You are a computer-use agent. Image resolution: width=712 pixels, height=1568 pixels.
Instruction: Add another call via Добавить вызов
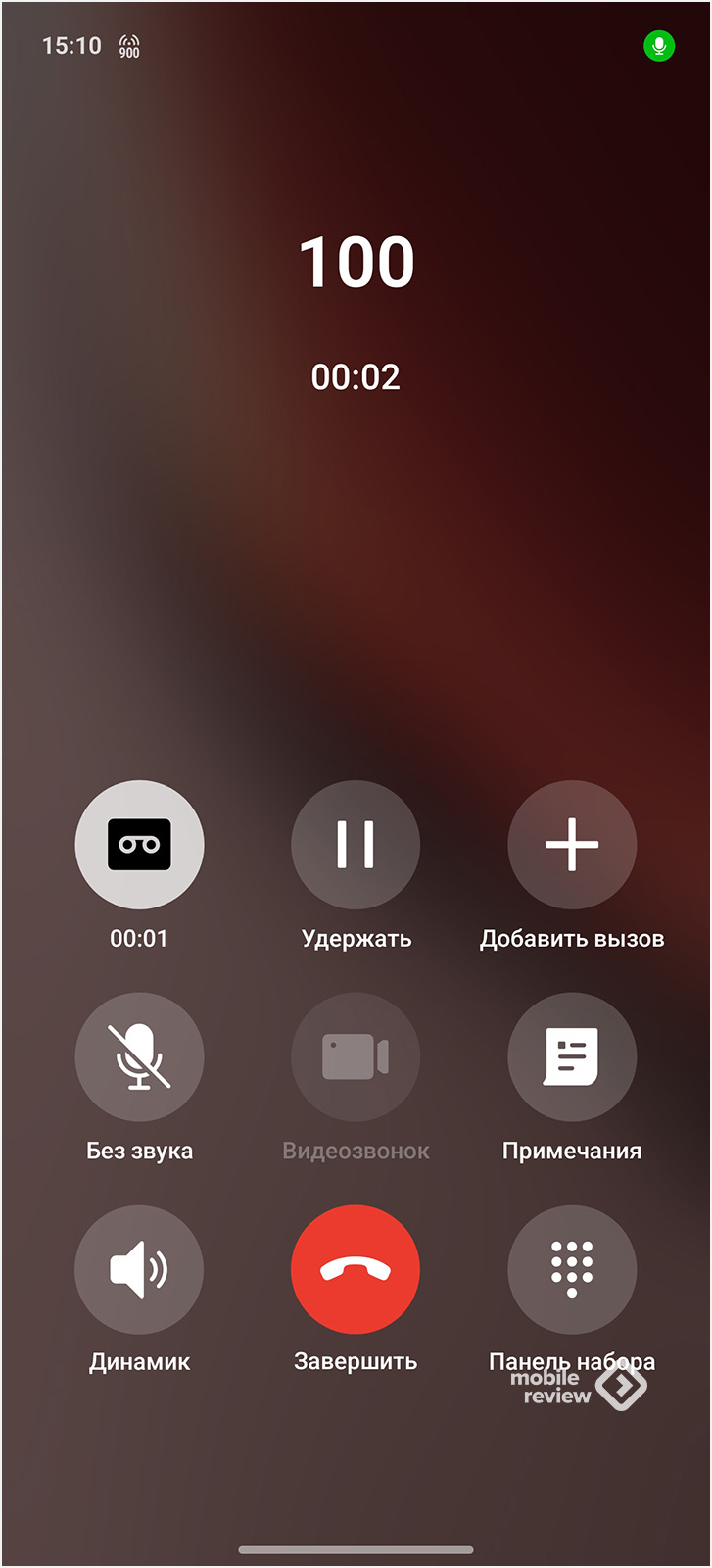click(x=572, y=845)
